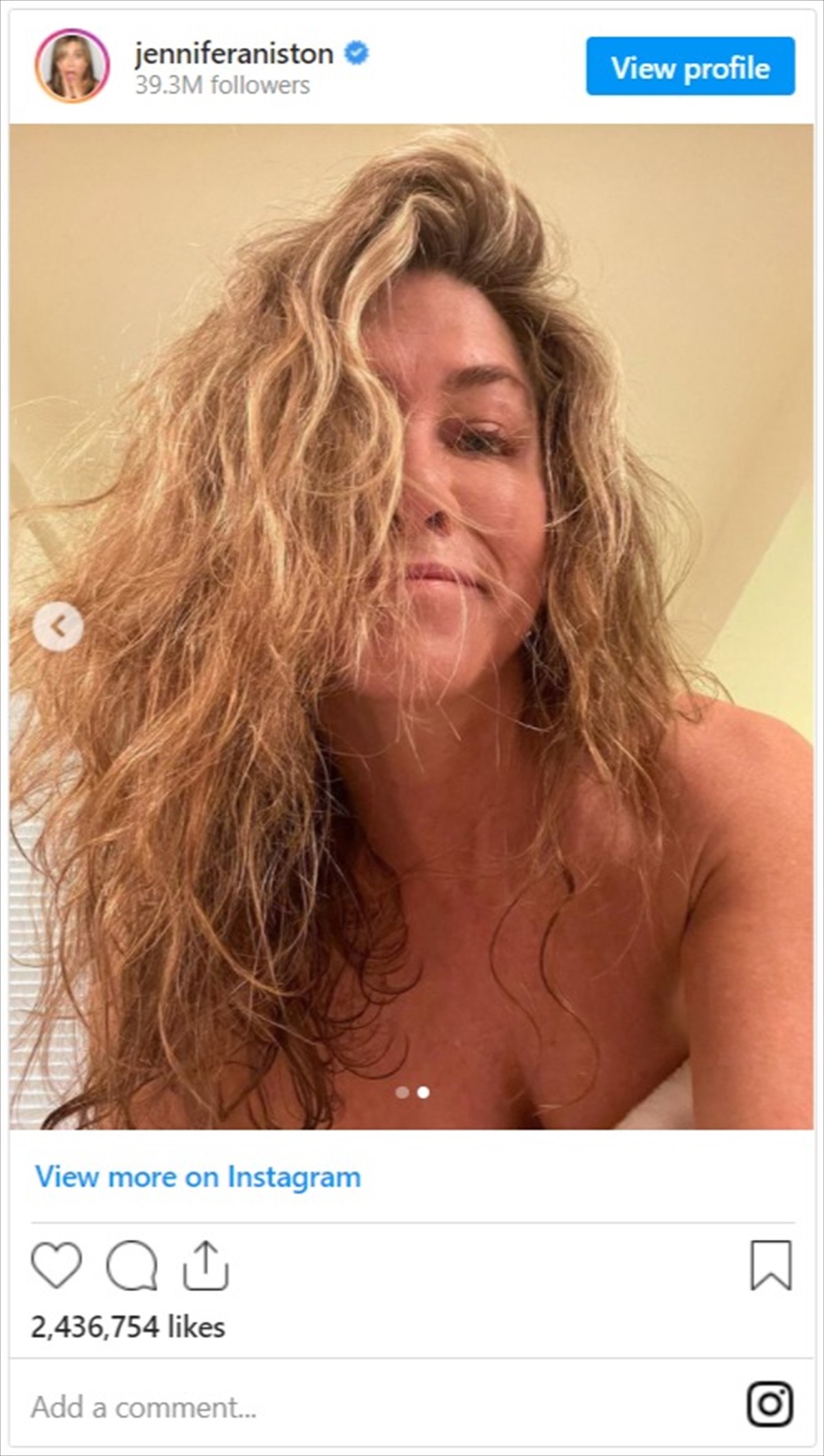Save the post with the bookmark icon
This screenshot has height=1456, width=824.
click(x=770, y=1265)
